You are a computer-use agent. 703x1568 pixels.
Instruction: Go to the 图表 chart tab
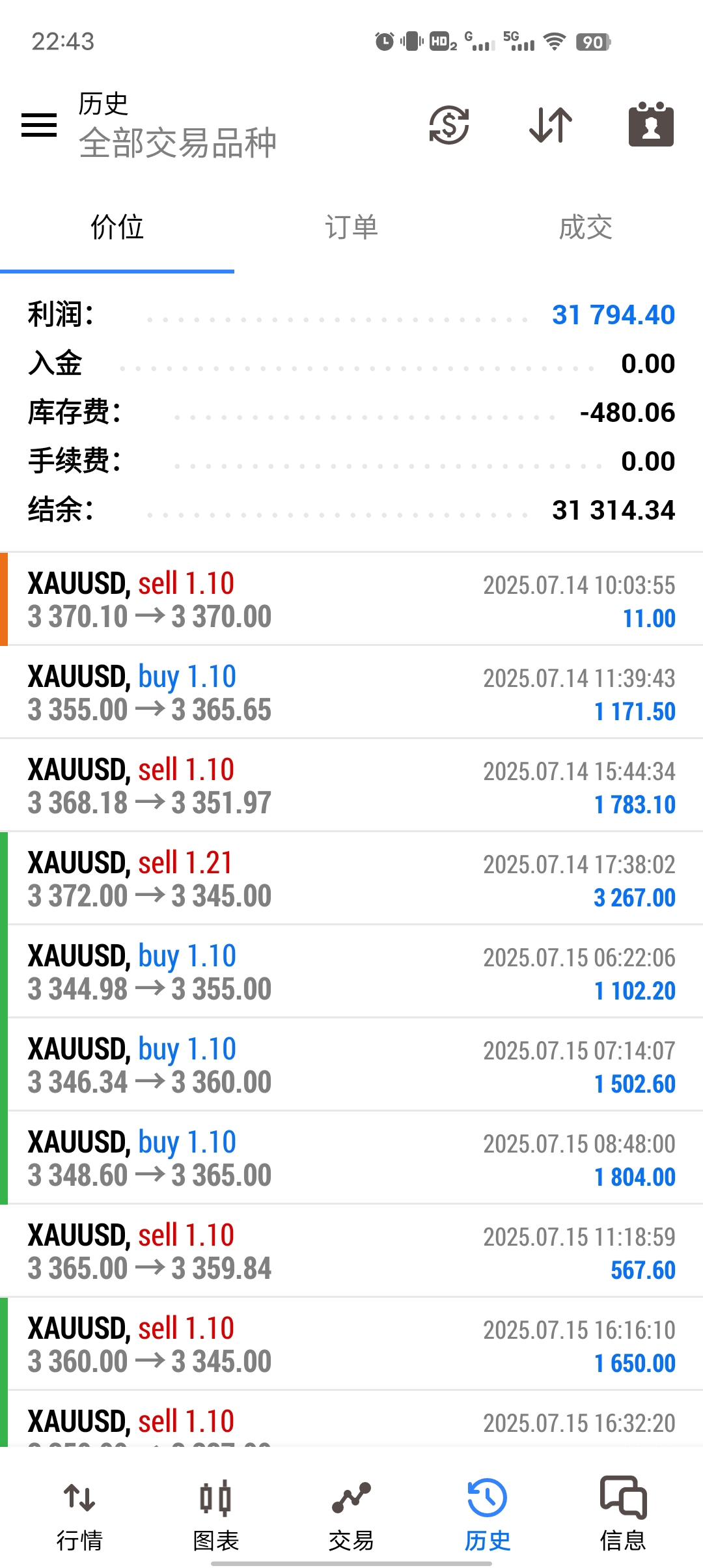point(215,1514)
